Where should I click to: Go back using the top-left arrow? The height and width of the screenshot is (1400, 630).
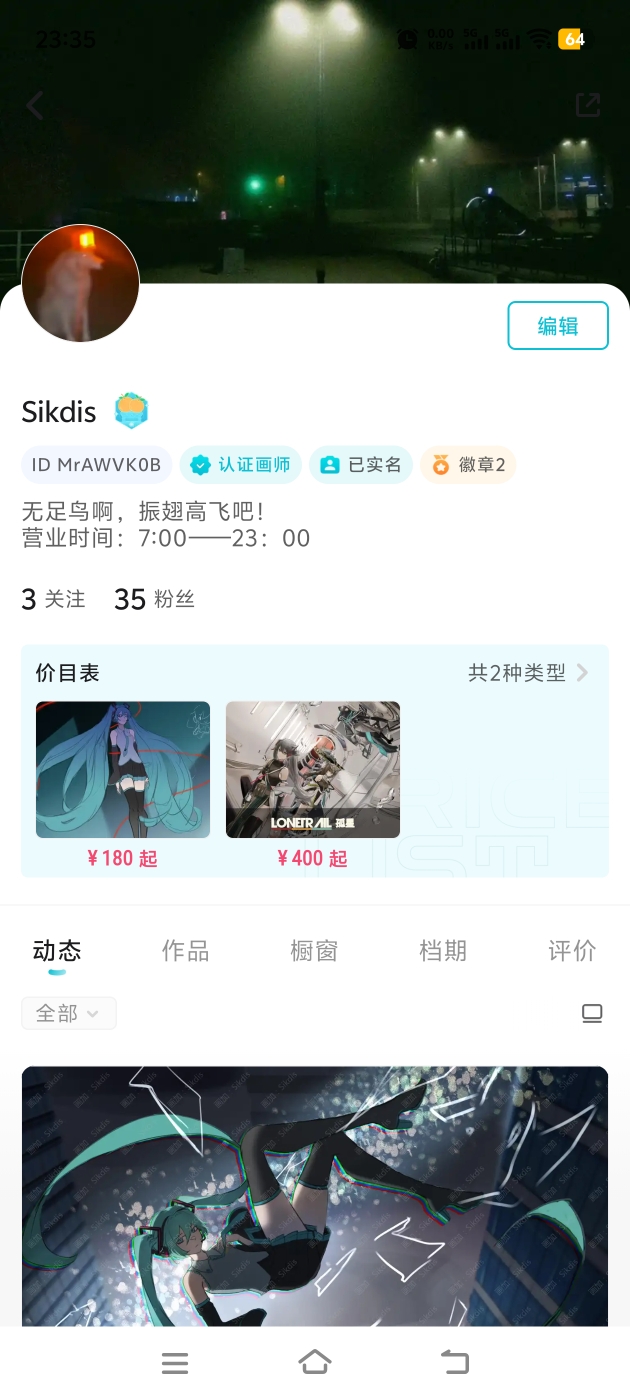coord(35,105)
